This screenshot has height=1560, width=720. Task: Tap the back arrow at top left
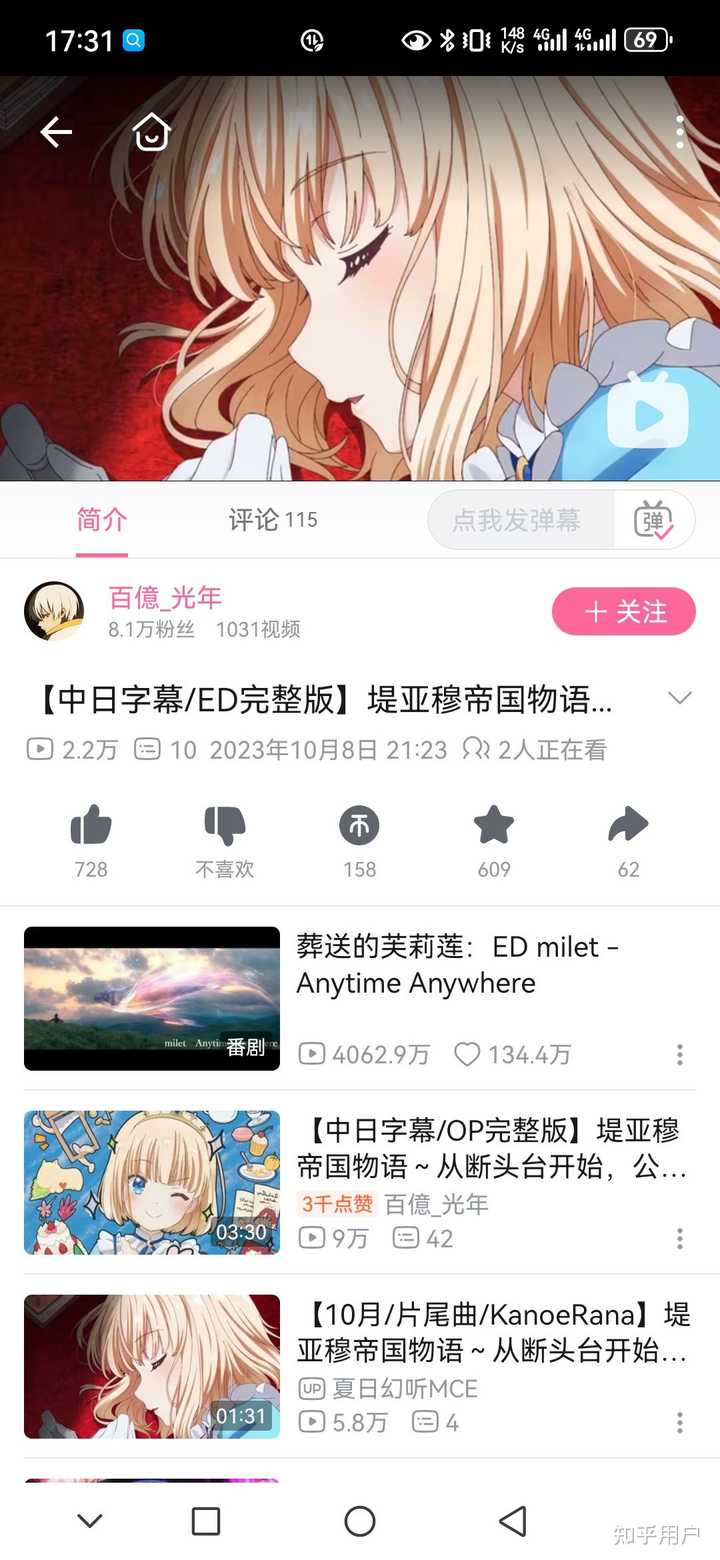tap(56, 132)
